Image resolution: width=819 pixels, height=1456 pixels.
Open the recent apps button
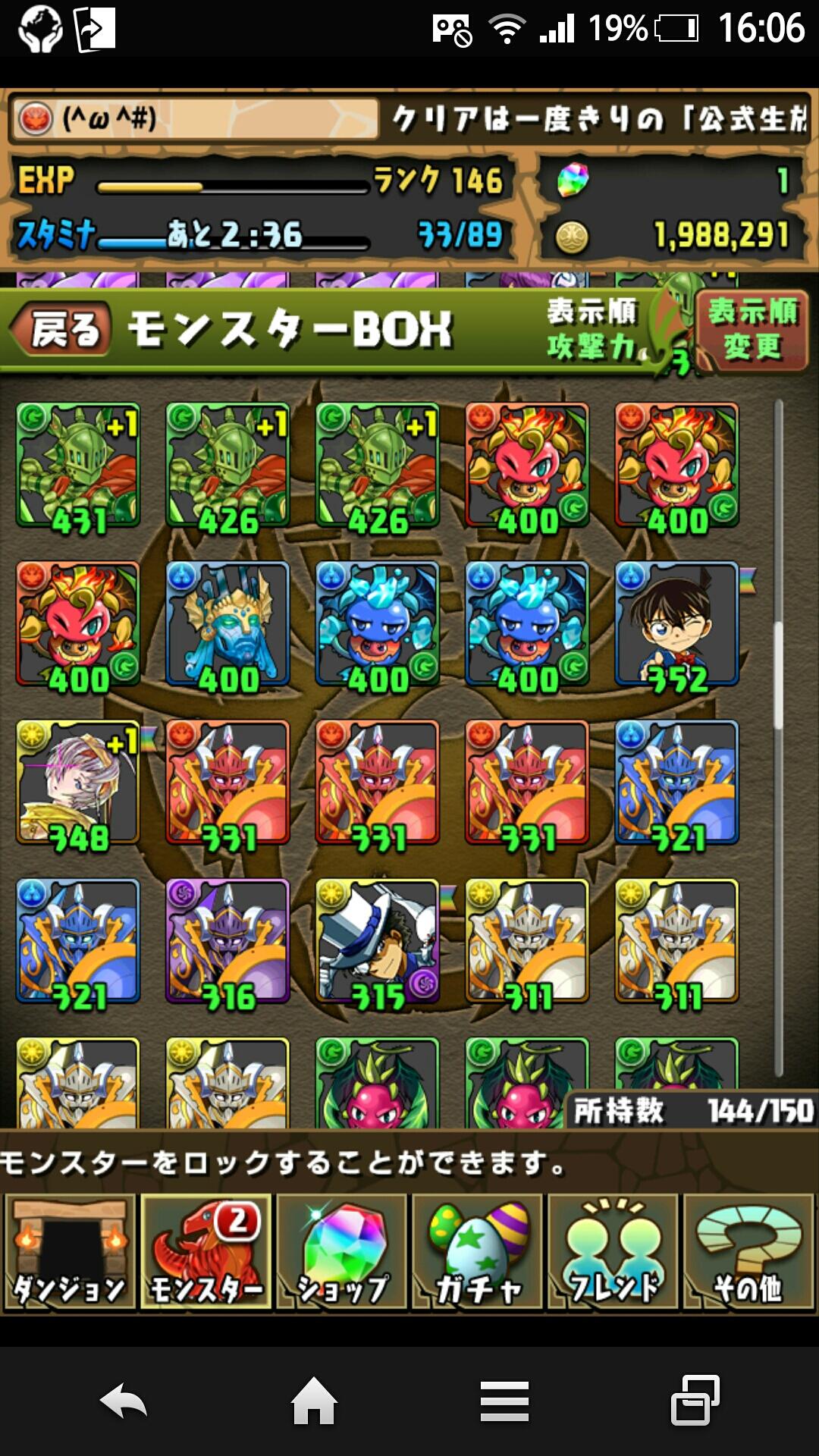pyautogui.click(x=695, y=1400)
